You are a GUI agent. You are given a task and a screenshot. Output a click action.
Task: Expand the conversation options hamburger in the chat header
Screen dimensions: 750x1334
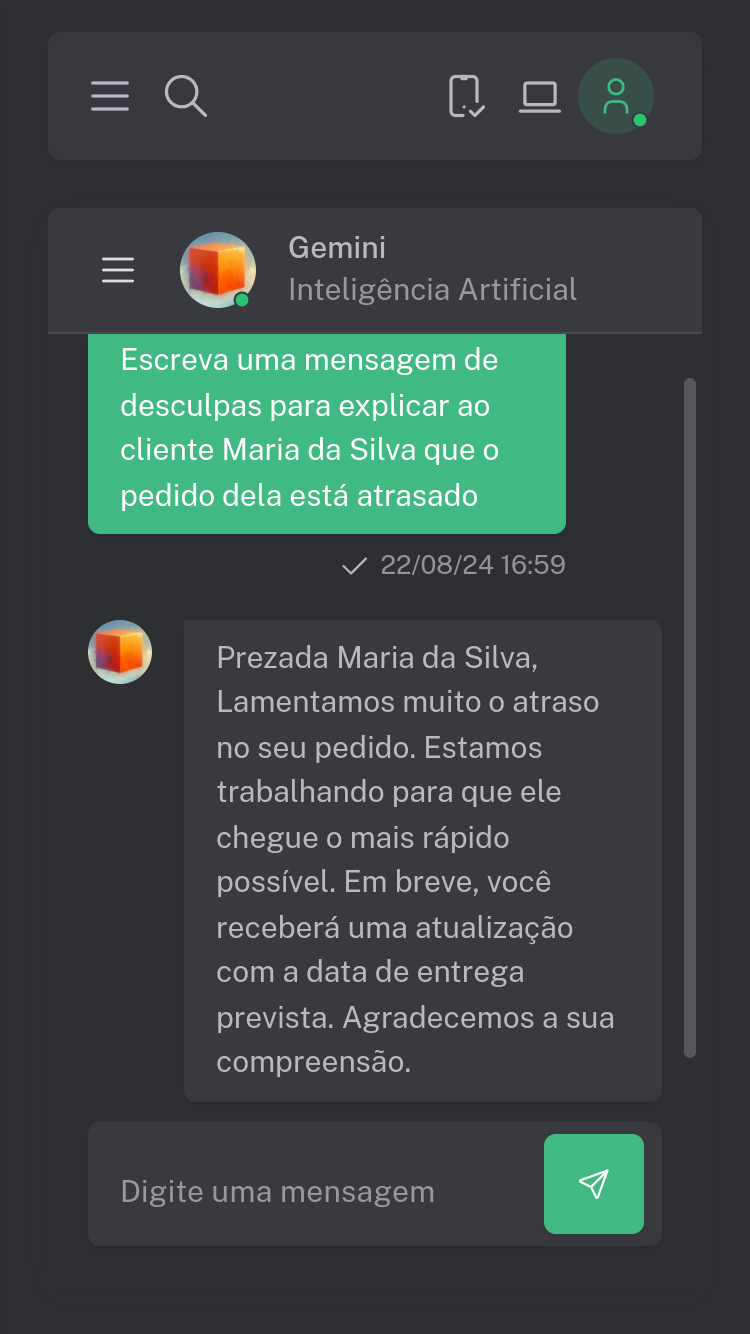tap(118, 270)
